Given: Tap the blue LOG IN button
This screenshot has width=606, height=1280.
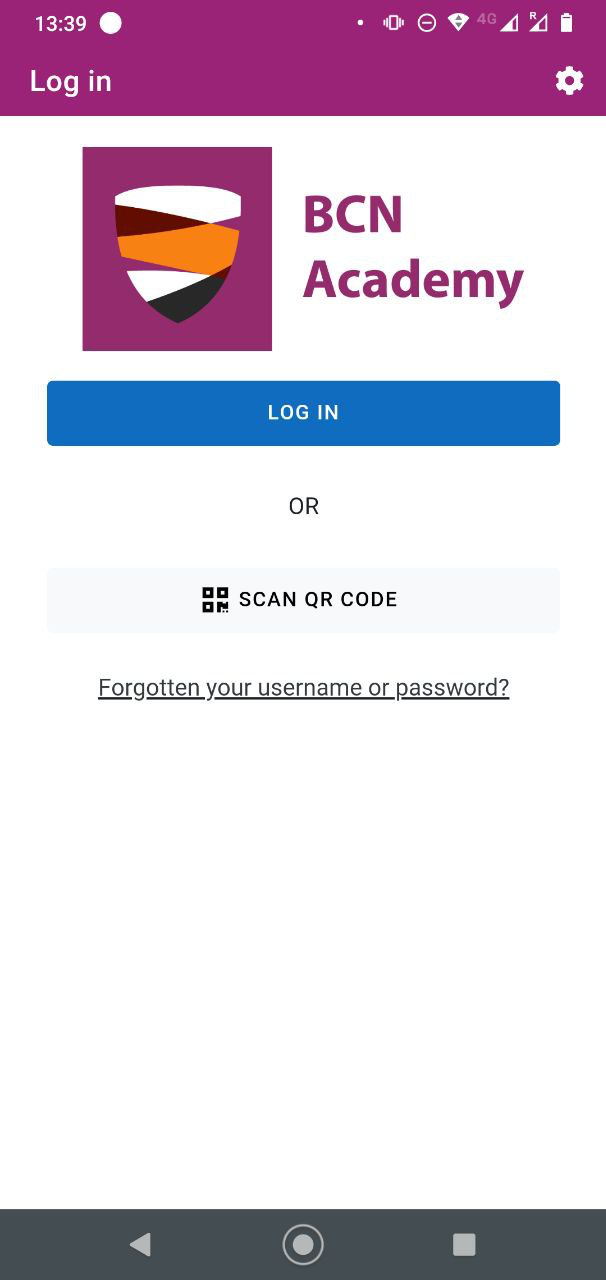Looking at the screenshot, I should point(303,413).
